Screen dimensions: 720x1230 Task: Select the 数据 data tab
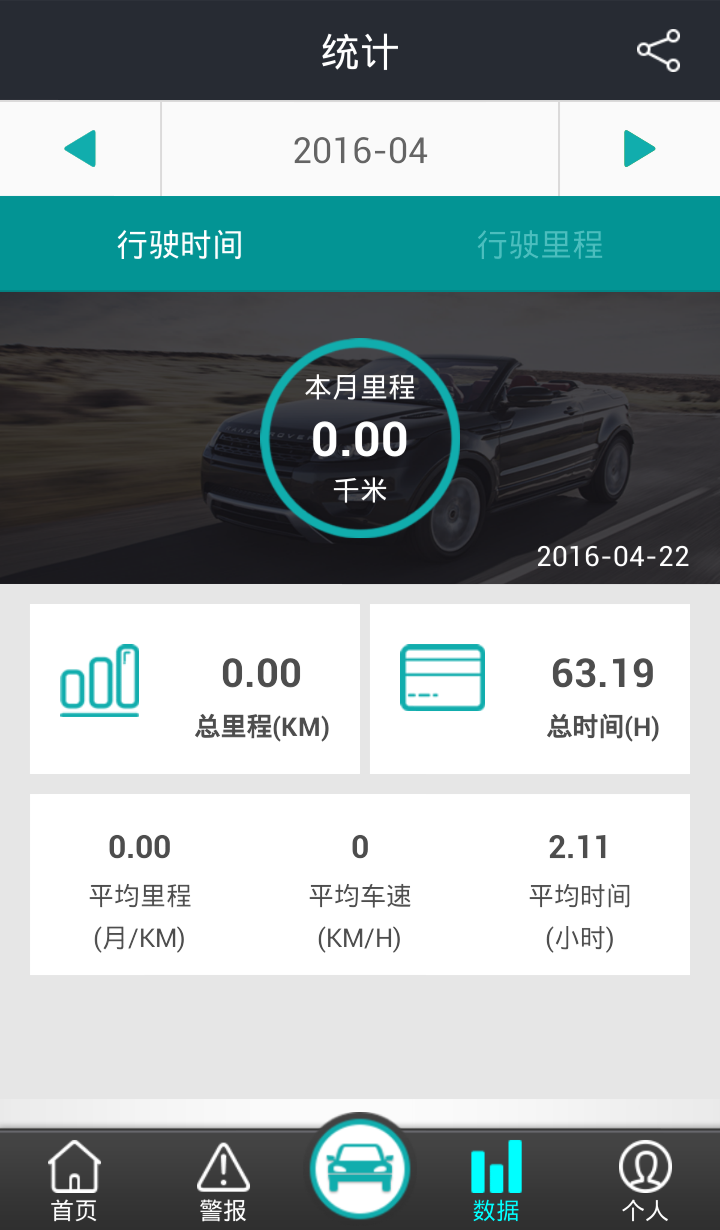[496, 1182]
